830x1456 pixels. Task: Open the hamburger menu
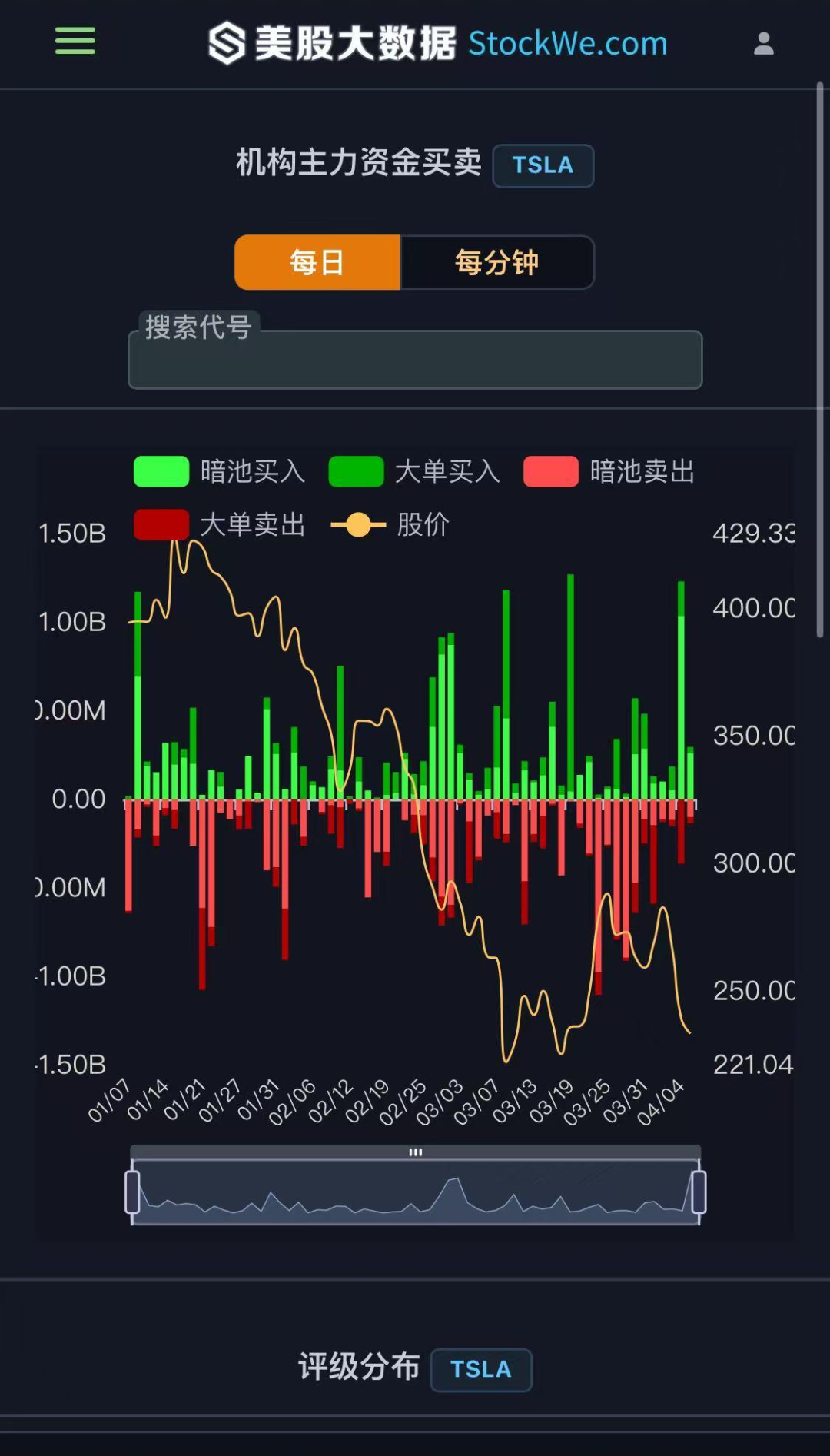pos(75,41)
